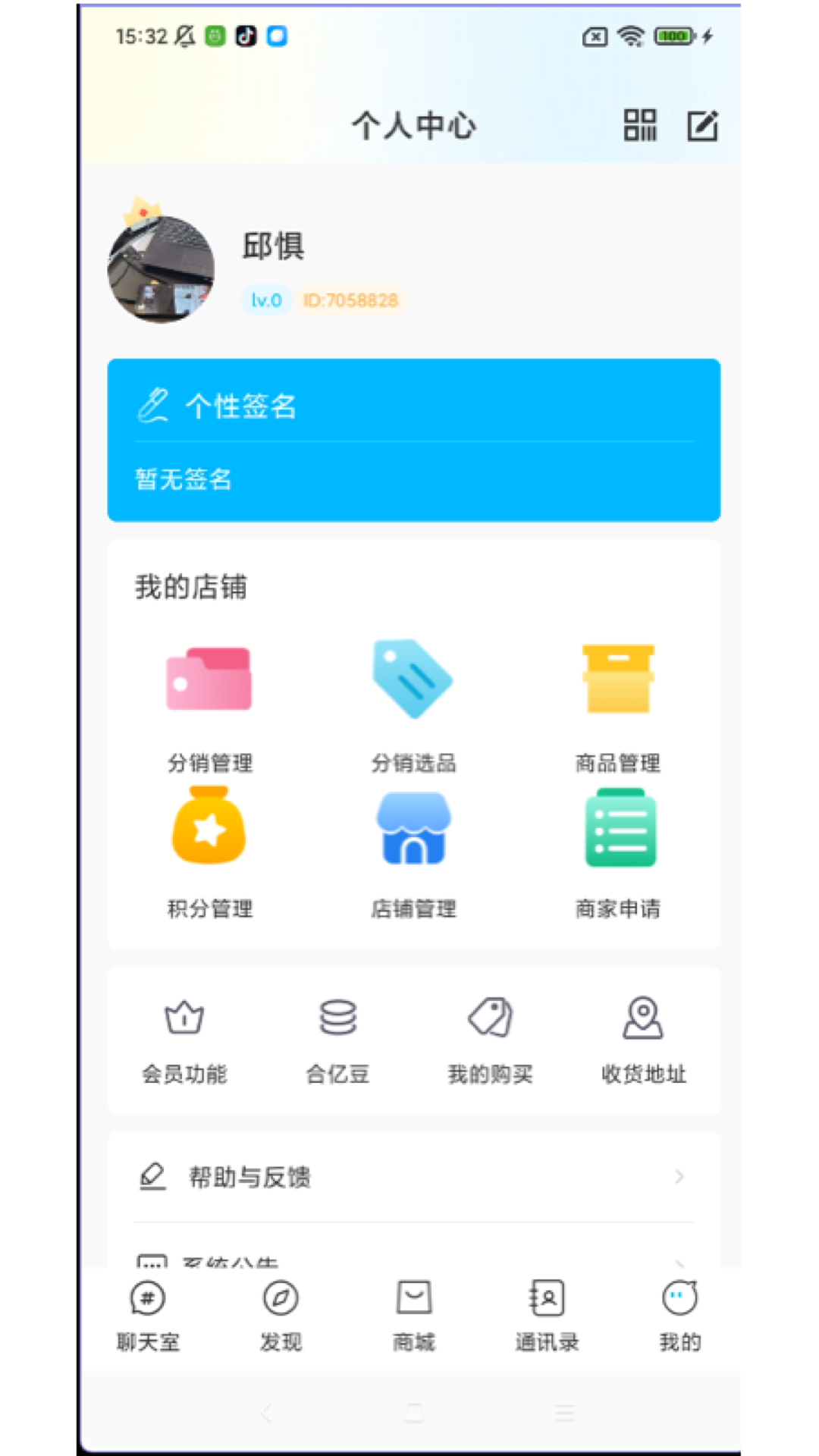Tap the 合亿豆 coins icon
Image resolution: width=819 pixels, height=1456 pixels.
[337, 1020]
